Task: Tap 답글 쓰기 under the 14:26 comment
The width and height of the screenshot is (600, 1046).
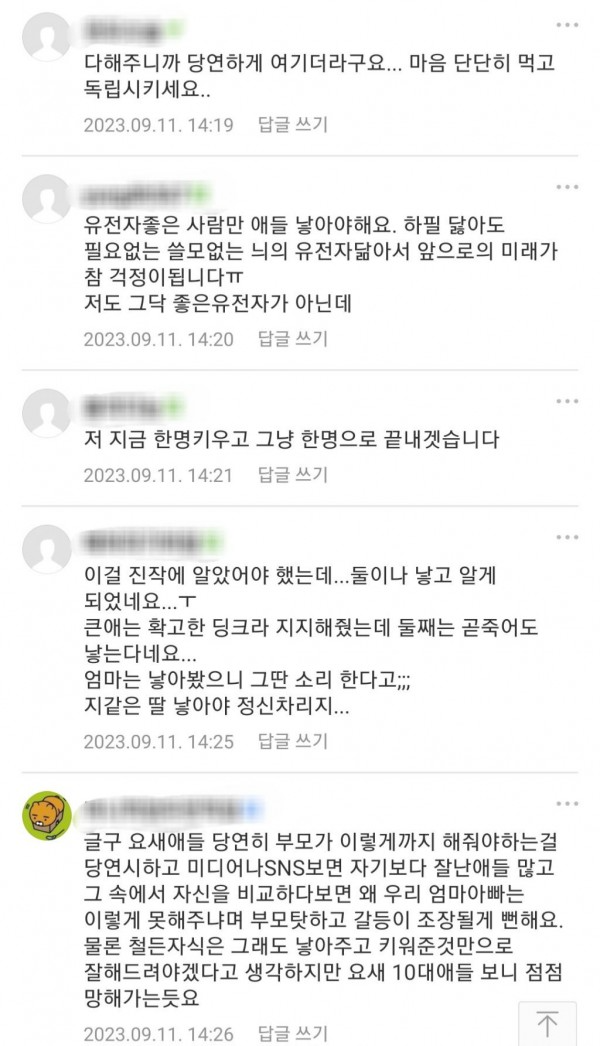Action: 292,1033
